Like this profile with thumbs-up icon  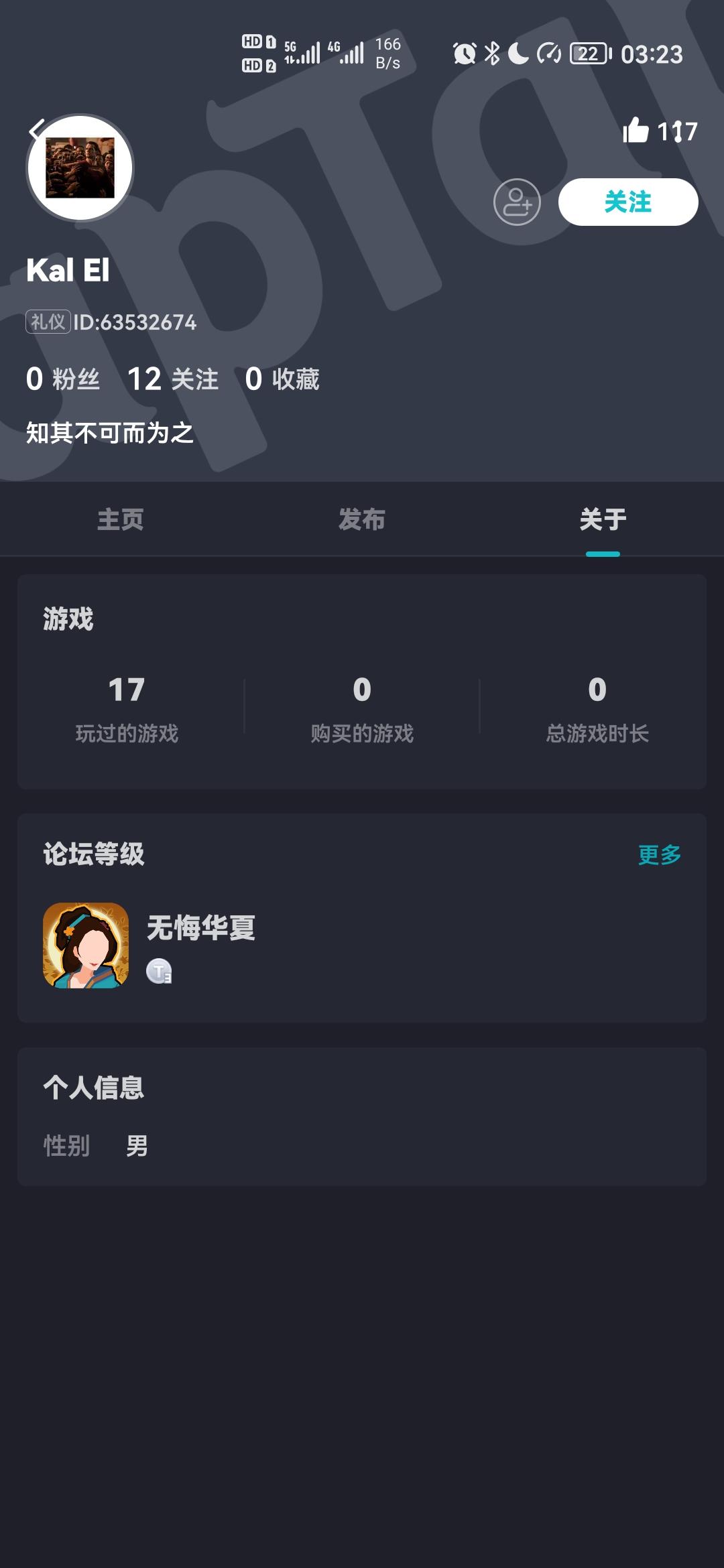pos(636,131)
